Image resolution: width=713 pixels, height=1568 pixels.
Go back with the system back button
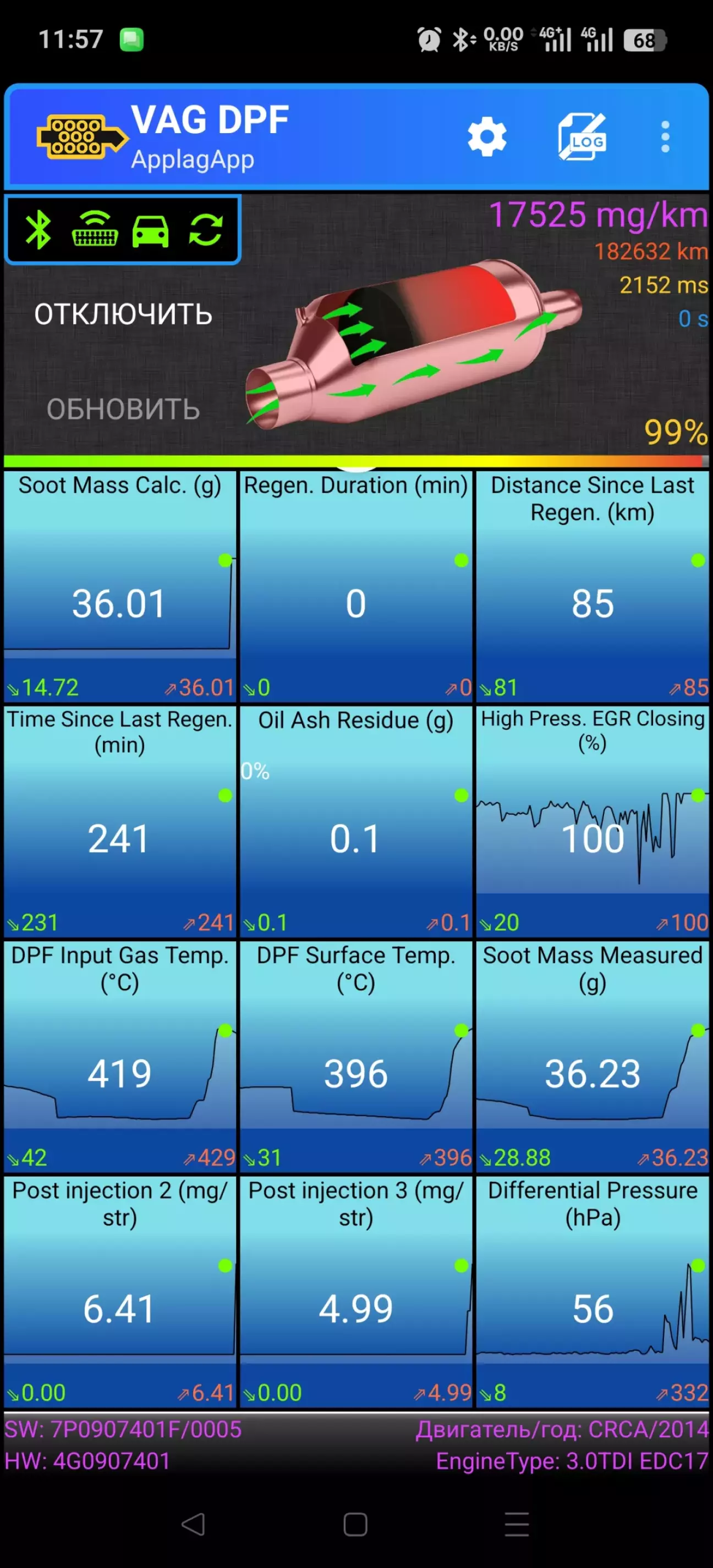pos(193,1524)
